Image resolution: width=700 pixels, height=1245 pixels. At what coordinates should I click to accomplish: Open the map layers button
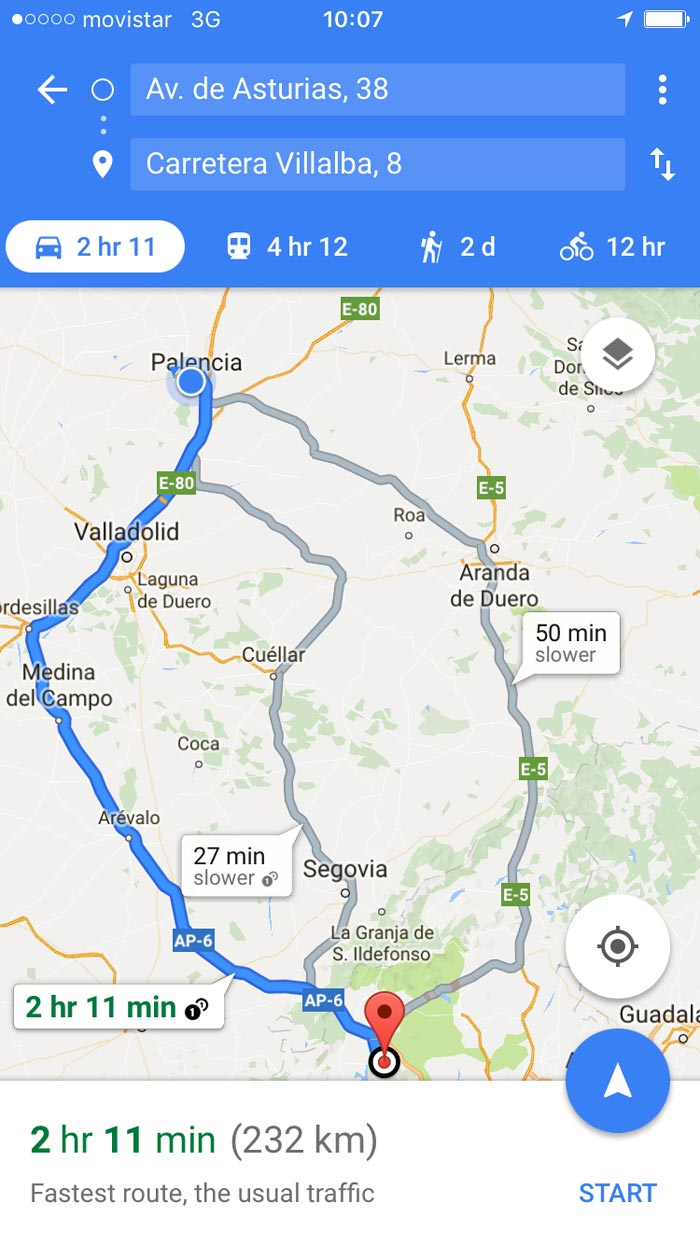point(617,354)
